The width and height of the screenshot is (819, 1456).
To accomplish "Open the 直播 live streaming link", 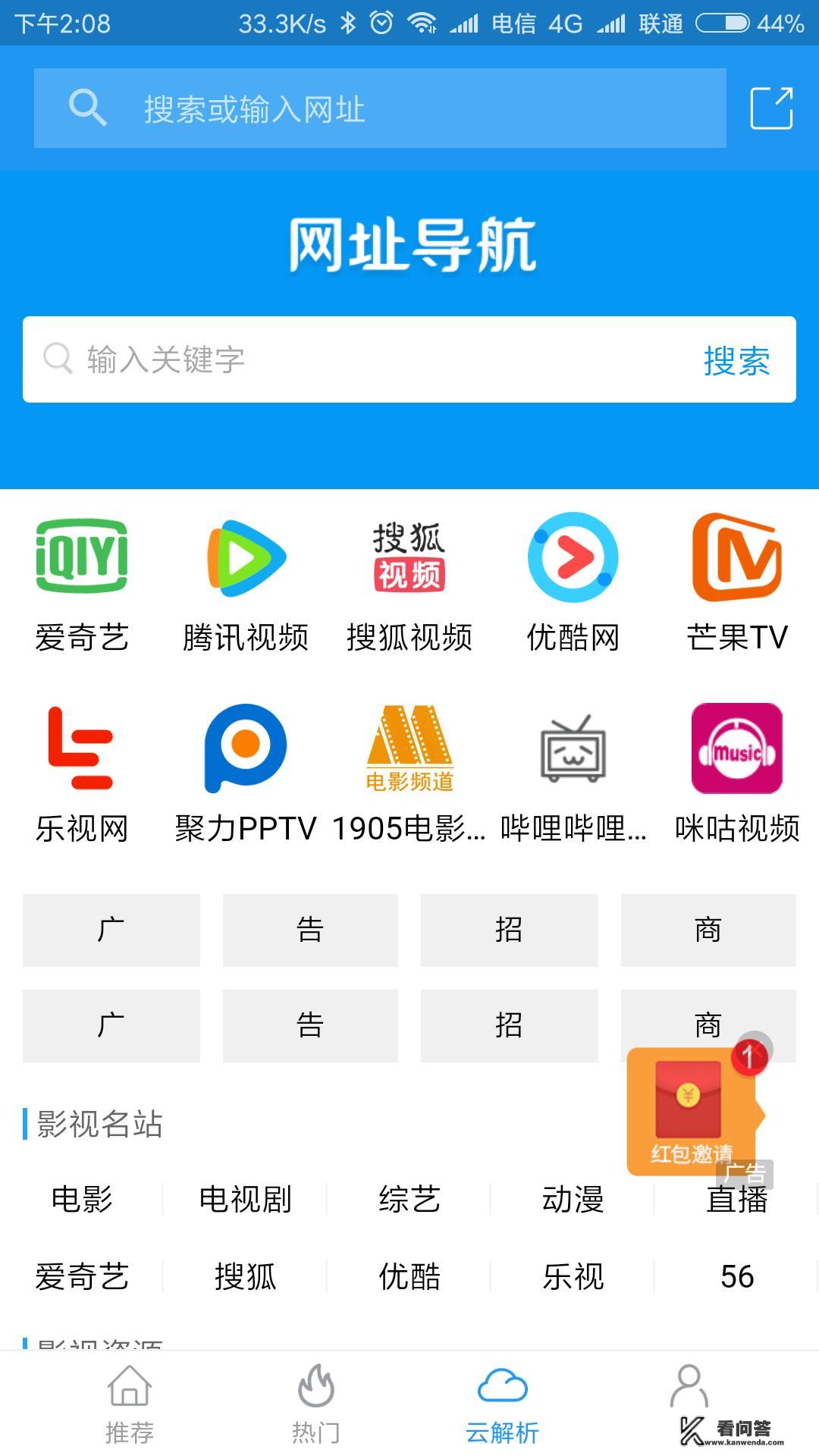I will click(738, 1198).
